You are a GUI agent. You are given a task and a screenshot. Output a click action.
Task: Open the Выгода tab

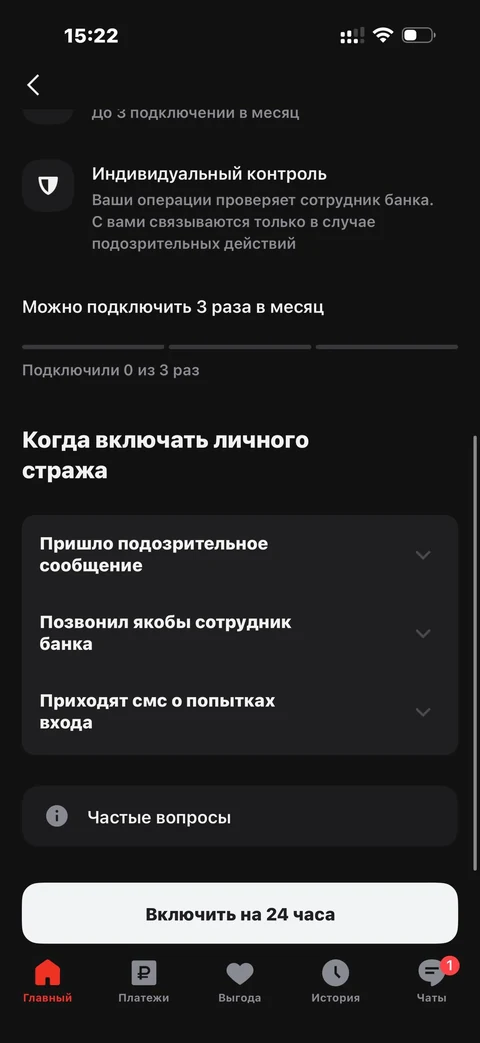[240, 982]
